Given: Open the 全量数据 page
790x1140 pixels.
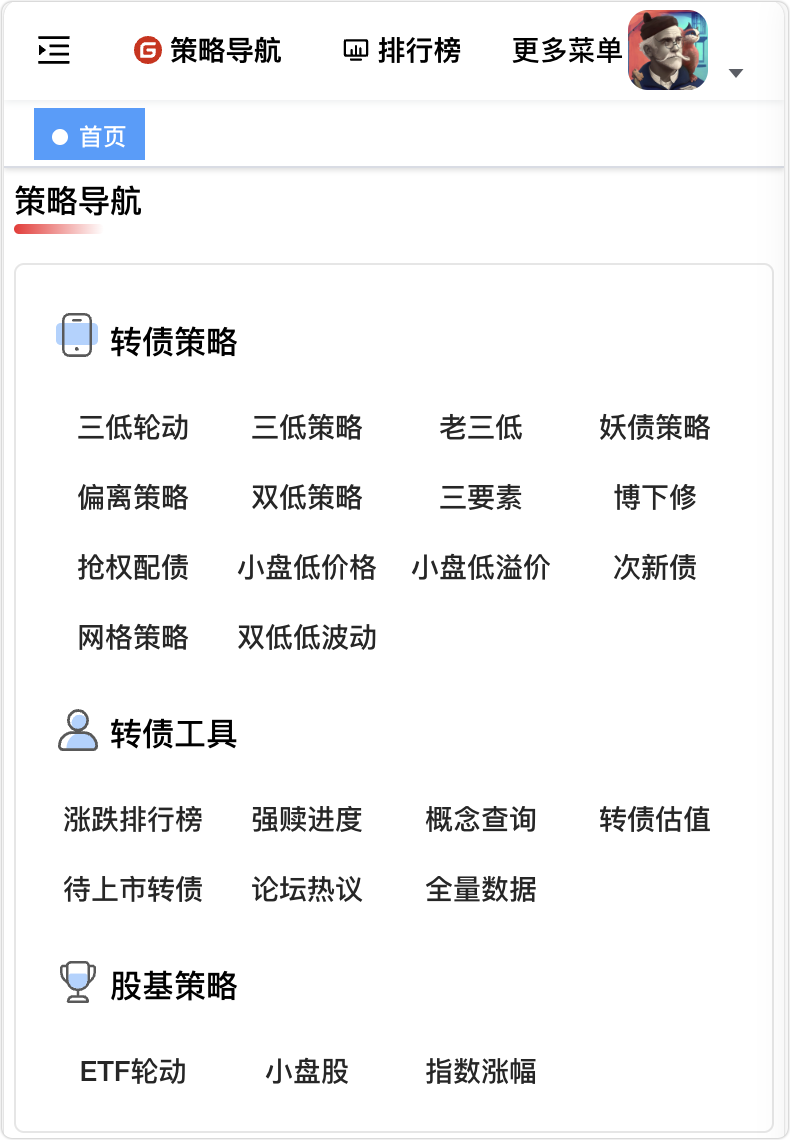Looking at the screenshot, I should click(x=481, y=890).
